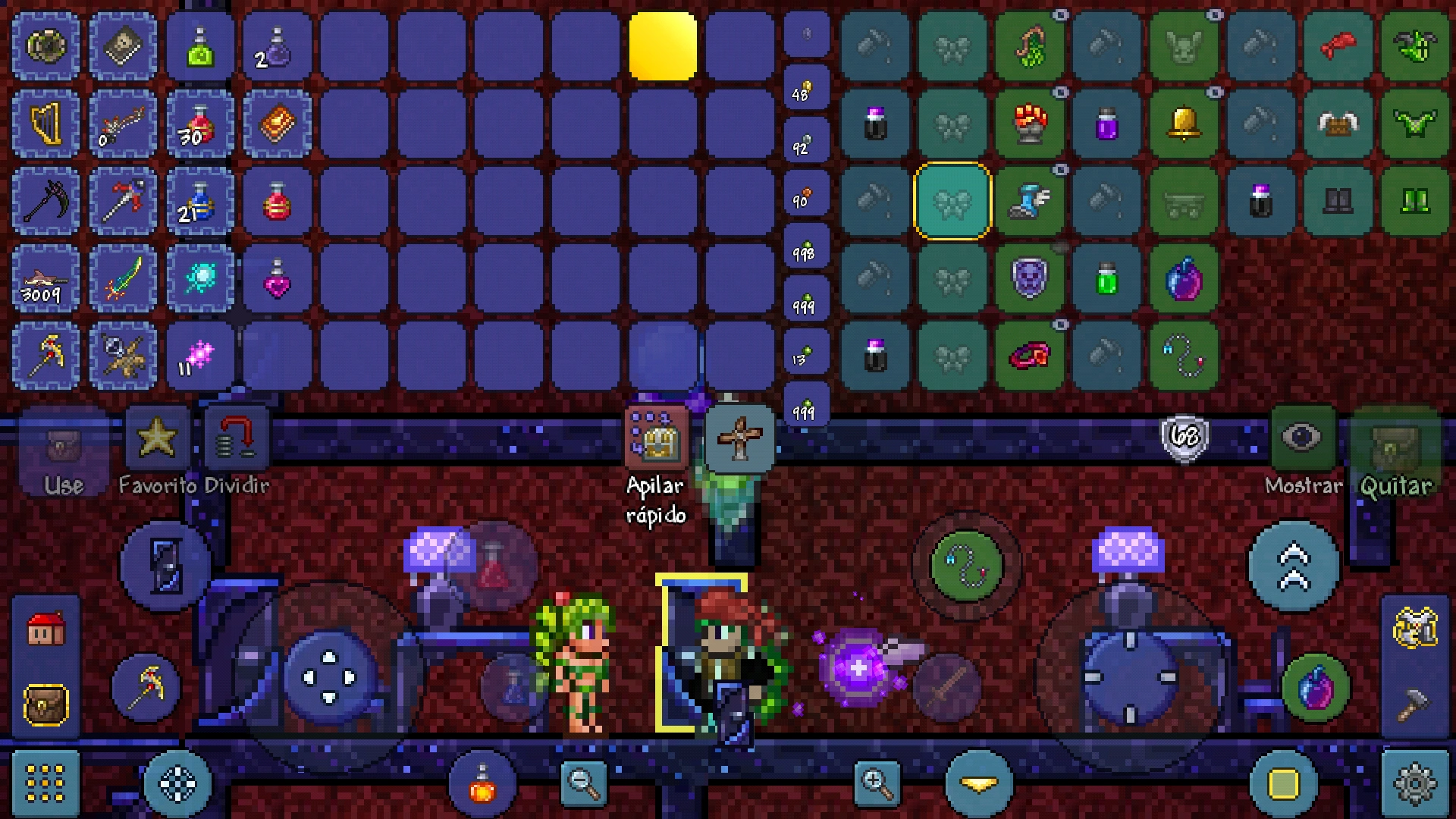Close inventory with the grid button
Image resolution: width=1456 pixels, height=819 pixels.
pyautogui.click(x=45, y=783)
